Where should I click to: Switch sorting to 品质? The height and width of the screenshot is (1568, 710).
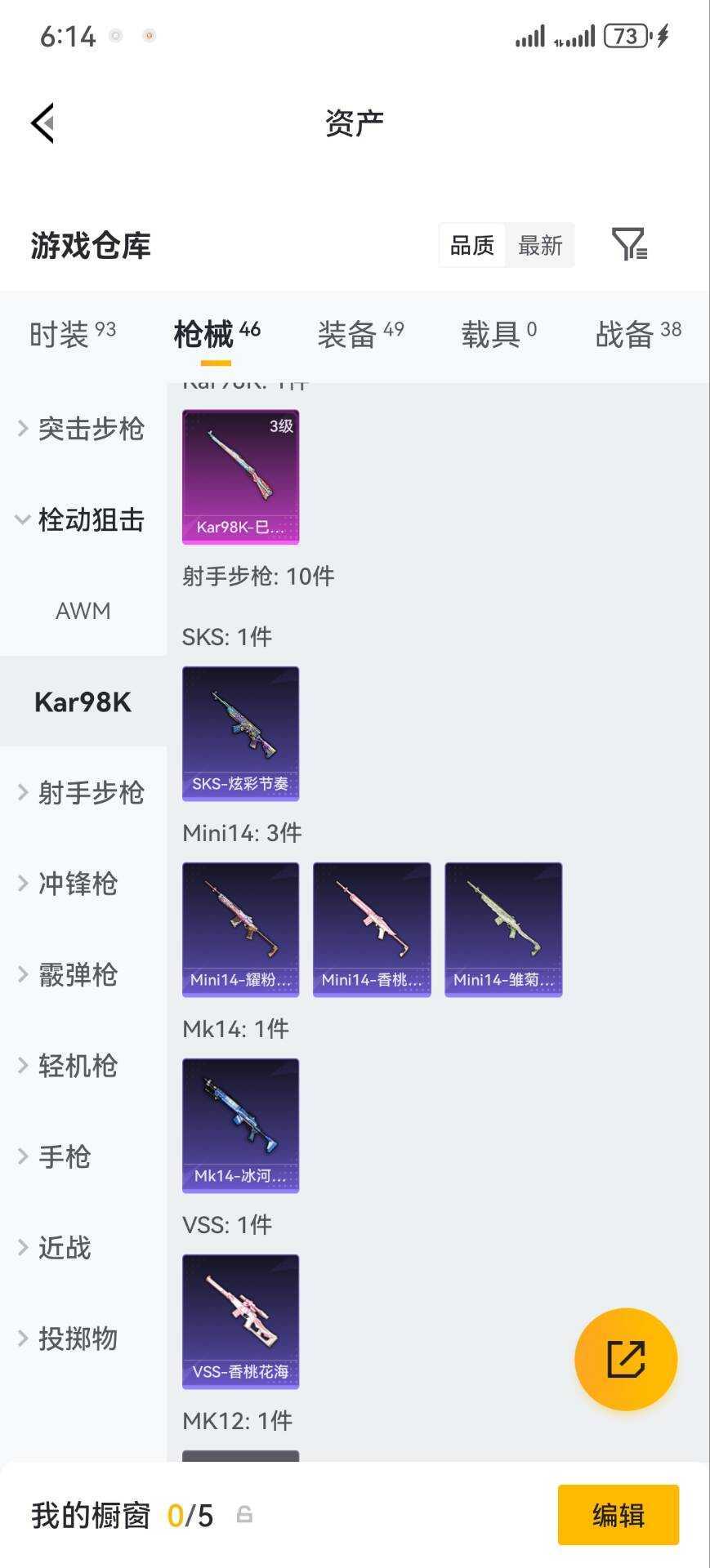point(472,244)
